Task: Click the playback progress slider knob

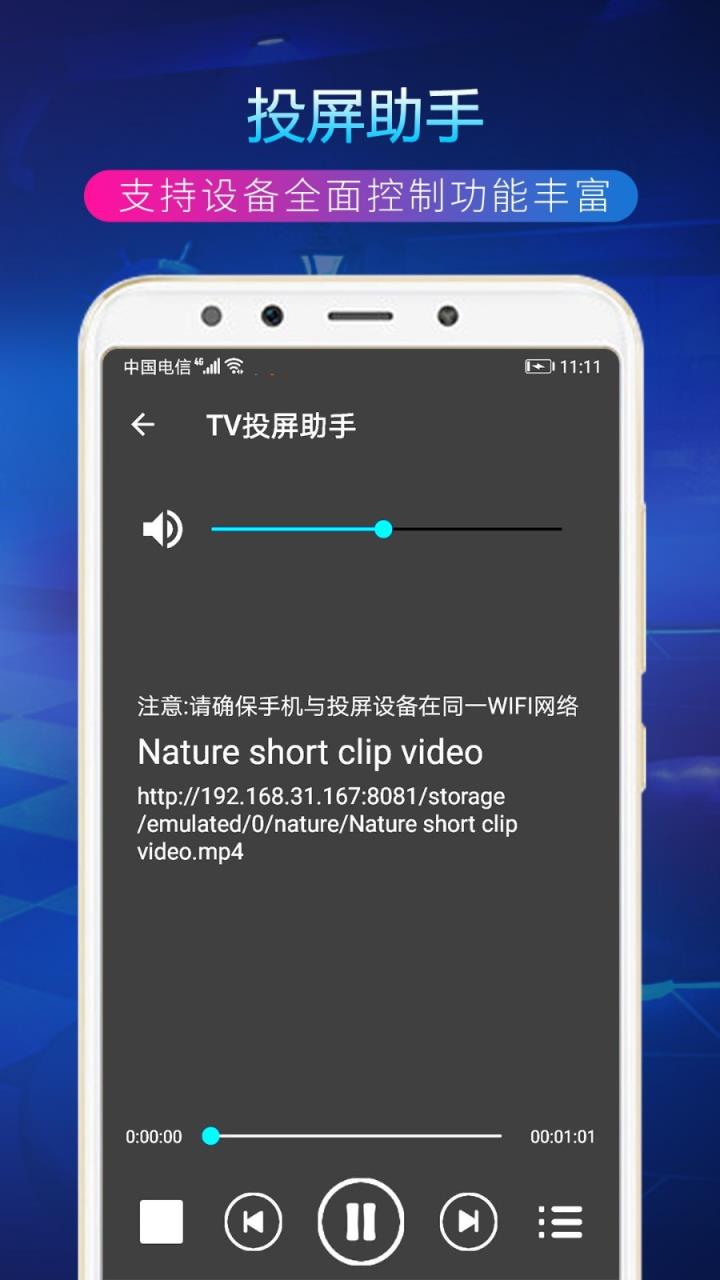Action: [x=210, y=1136]
